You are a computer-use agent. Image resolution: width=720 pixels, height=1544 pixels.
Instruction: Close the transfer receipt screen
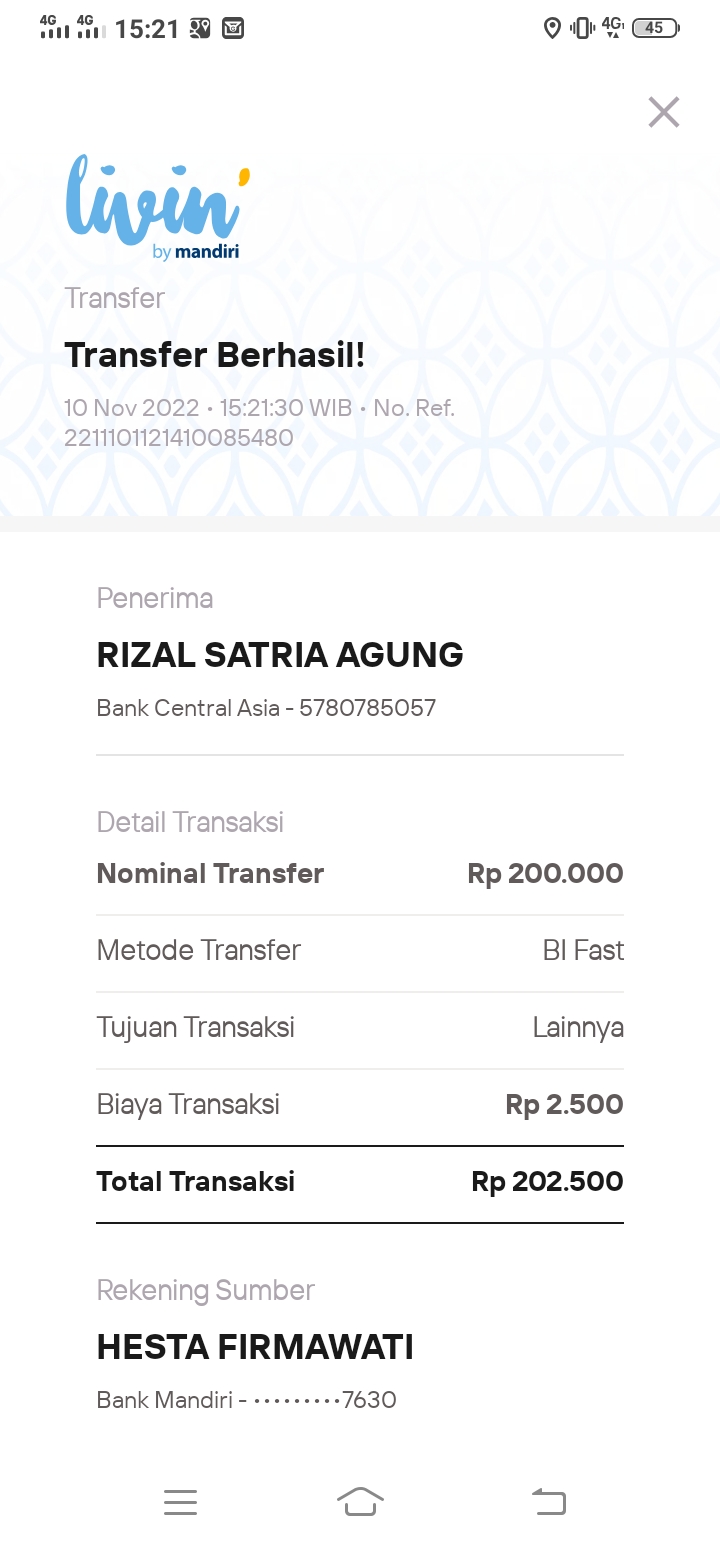coord(663,112)
